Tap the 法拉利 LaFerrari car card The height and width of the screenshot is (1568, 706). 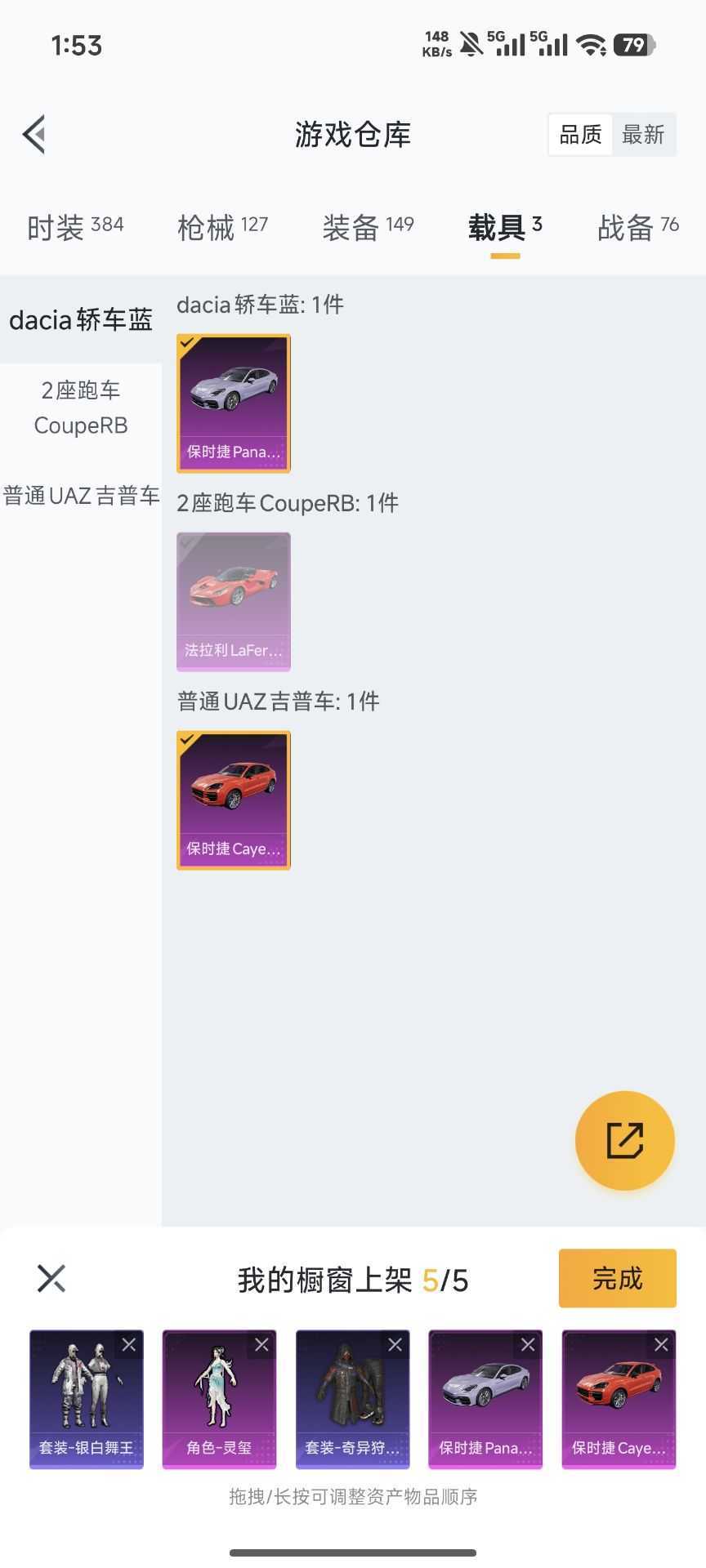234,601
